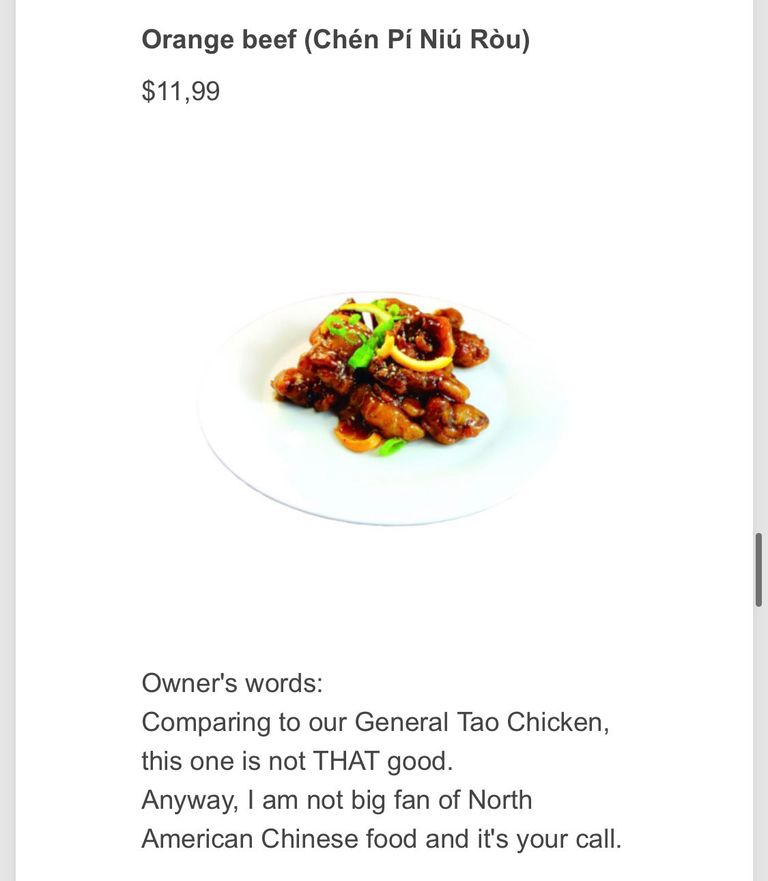Tap the page scrollbar handle
Screen dimensions: 768x881
point(759,570)
